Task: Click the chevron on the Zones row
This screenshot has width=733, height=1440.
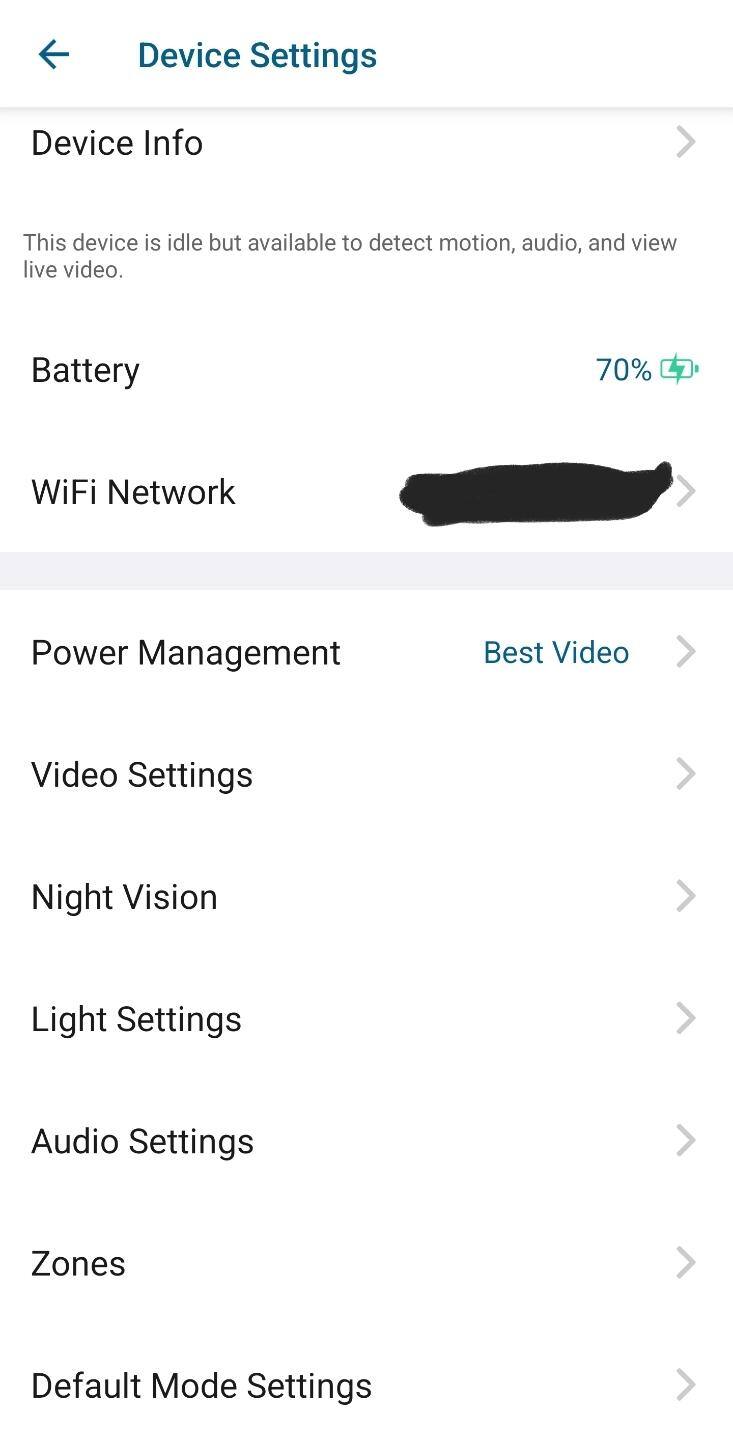Action: pos(686,1262)
